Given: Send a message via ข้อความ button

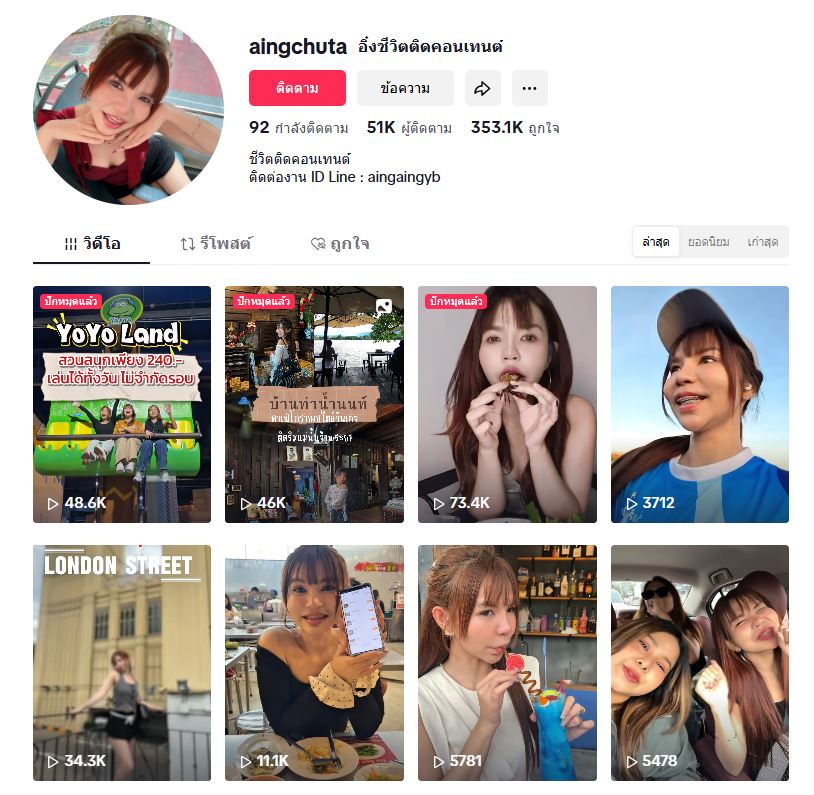Looking at the screenshot, I should click(x=405, y=88).
